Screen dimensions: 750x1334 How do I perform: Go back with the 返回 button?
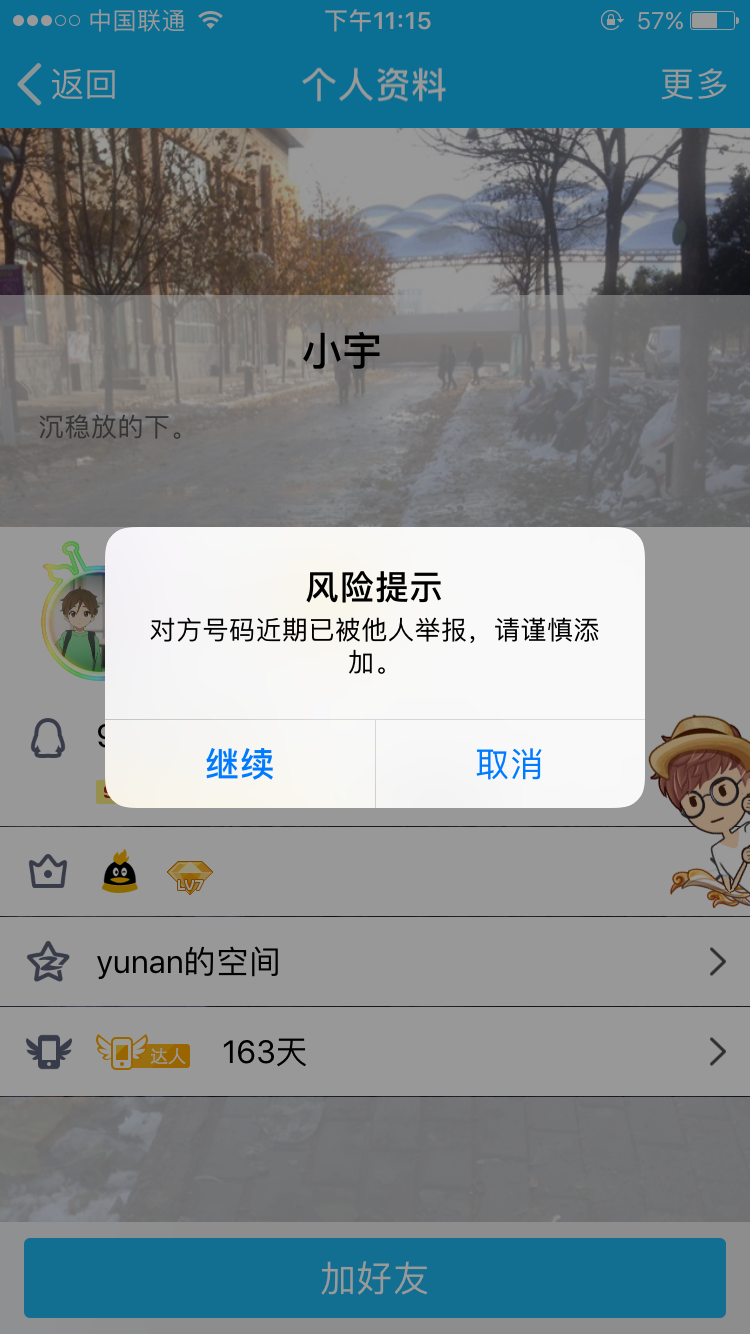pyautogui.click(x=68, y=85)
